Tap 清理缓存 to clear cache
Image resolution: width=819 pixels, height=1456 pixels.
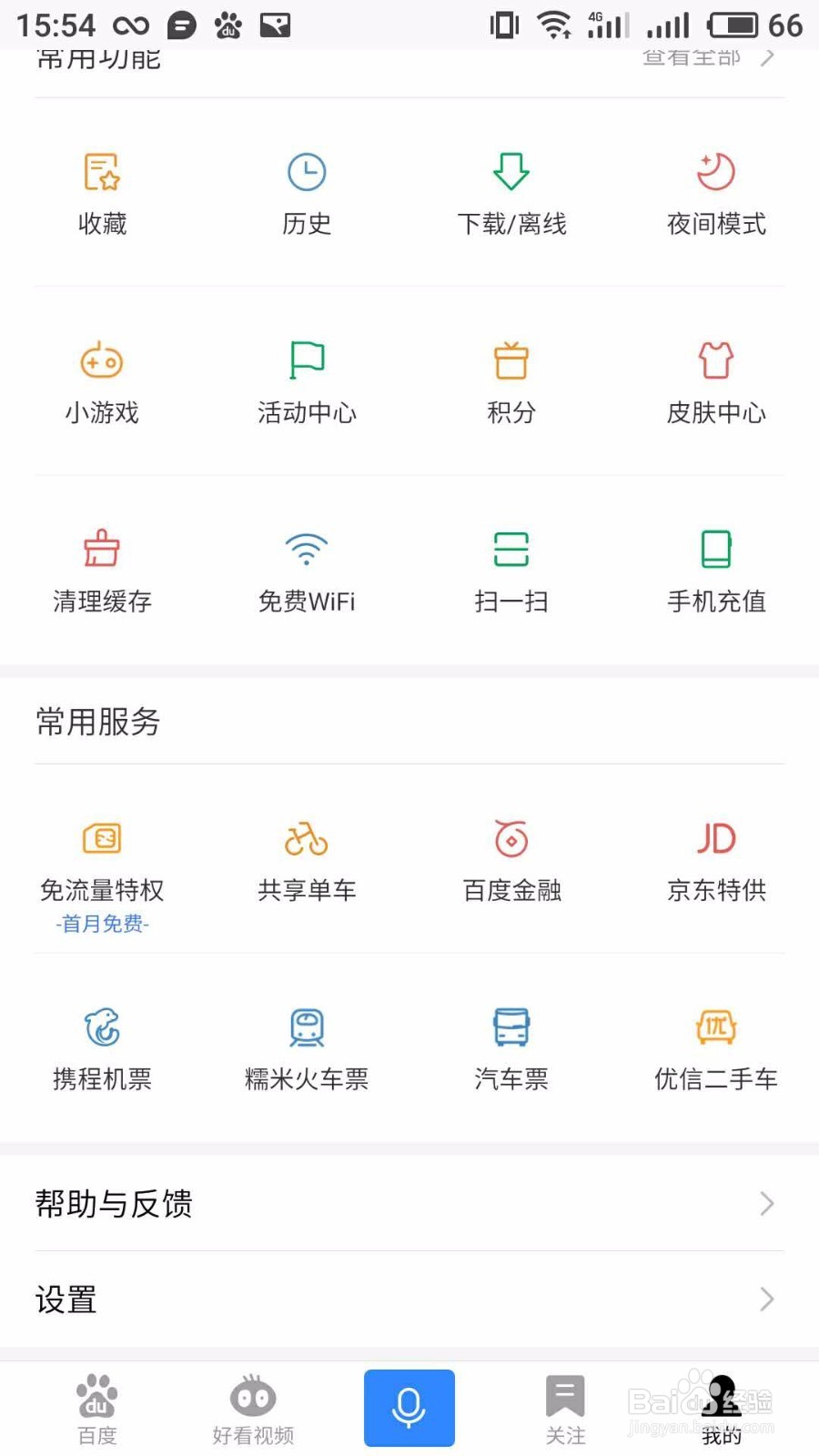pos(102,571)
